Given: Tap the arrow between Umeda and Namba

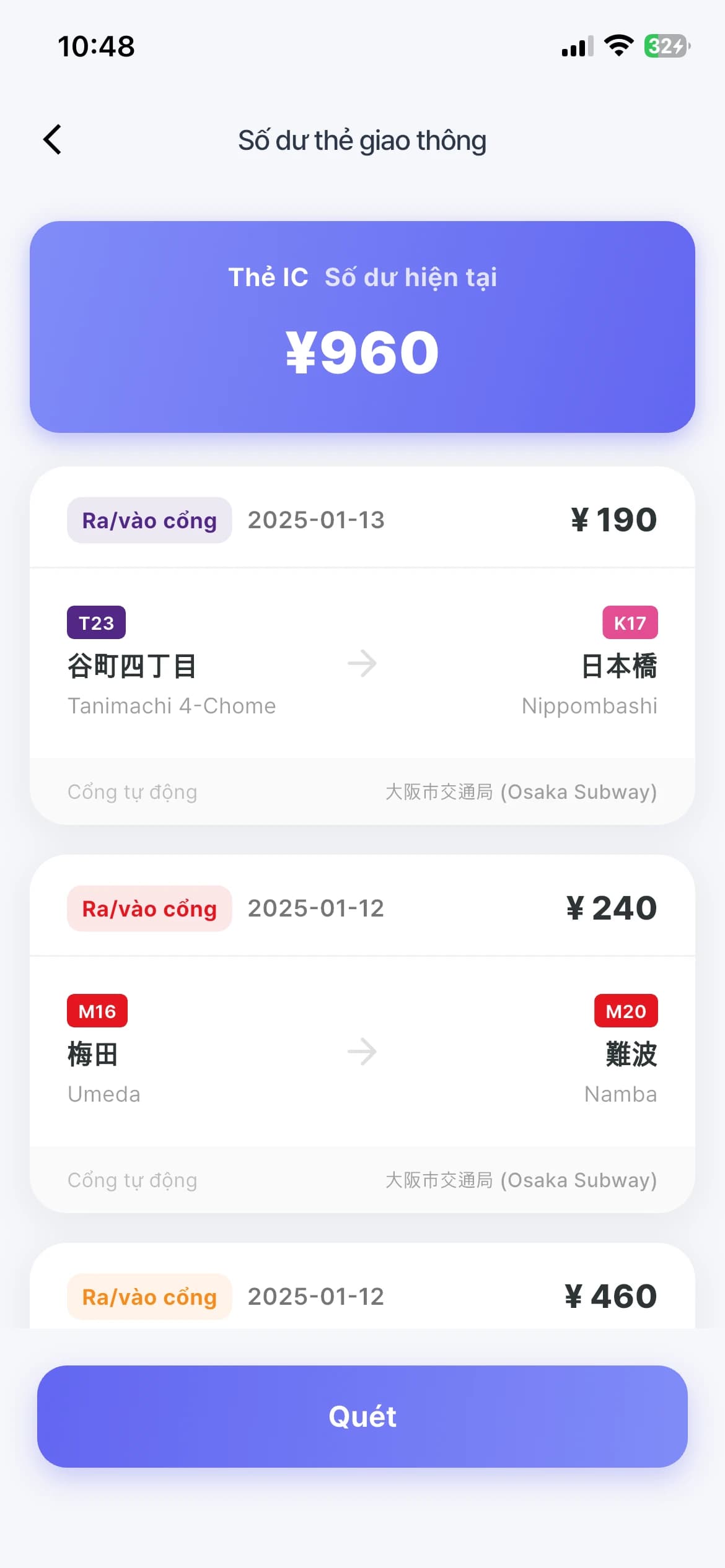Looking at the screenshot, I should click(x=362, y=1052).
